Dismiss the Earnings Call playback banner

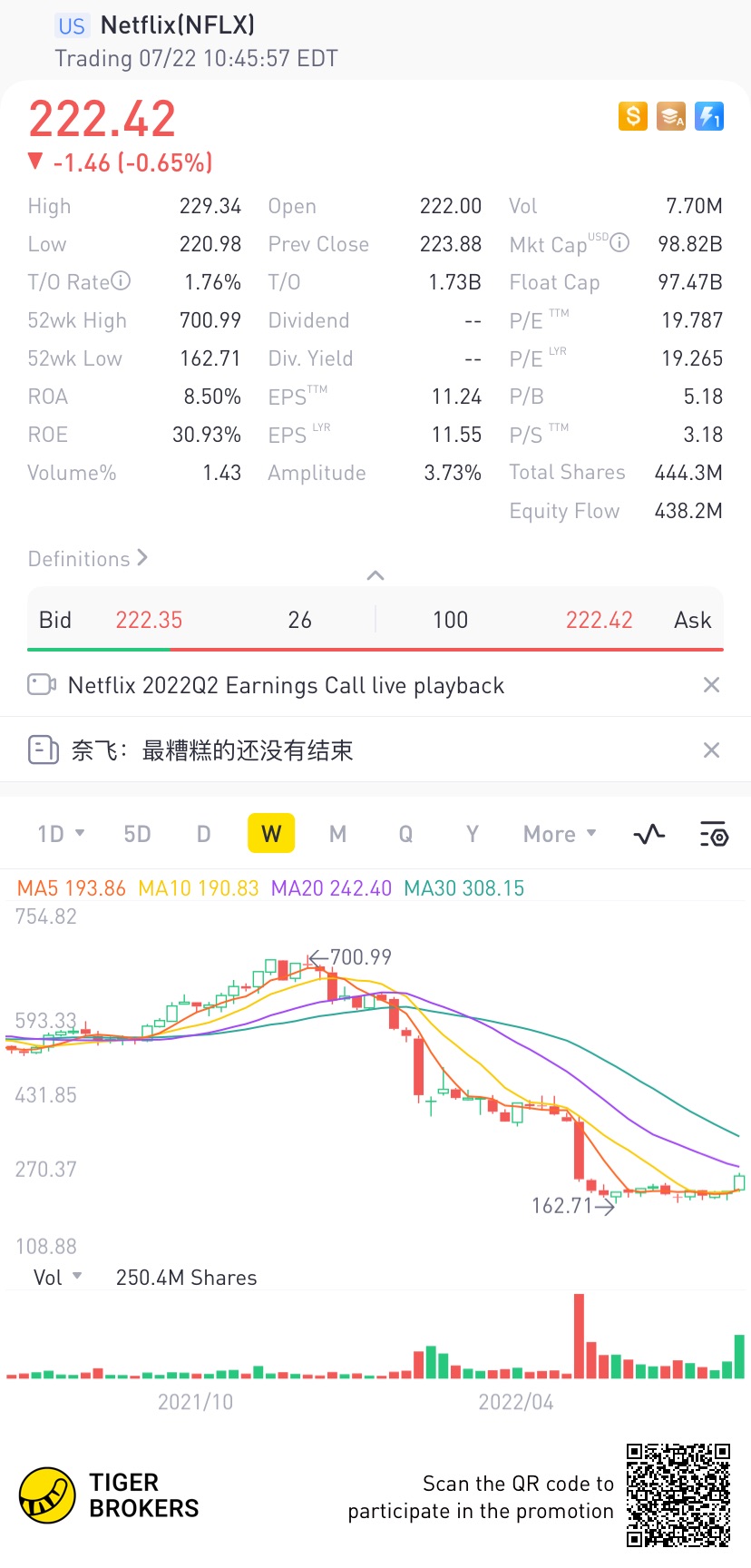[712, 685]
